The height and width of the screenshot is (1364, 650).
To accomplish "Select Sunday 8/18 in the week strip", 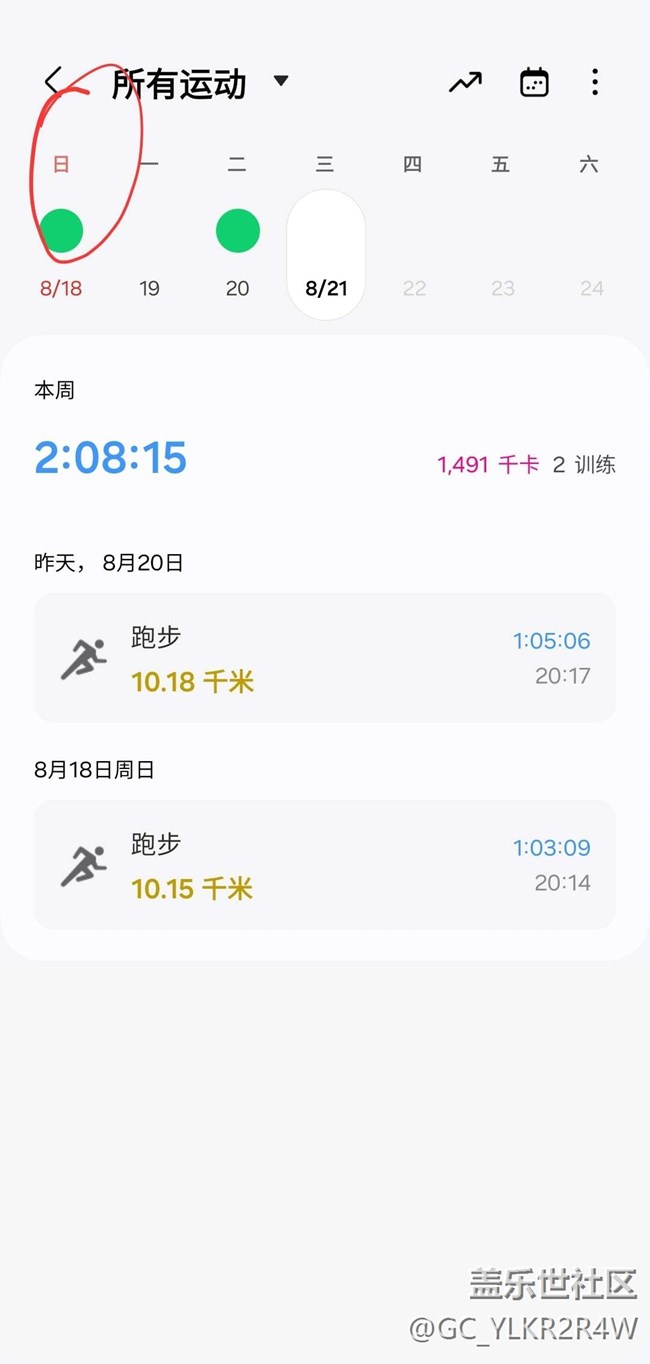I will [61, 232].
